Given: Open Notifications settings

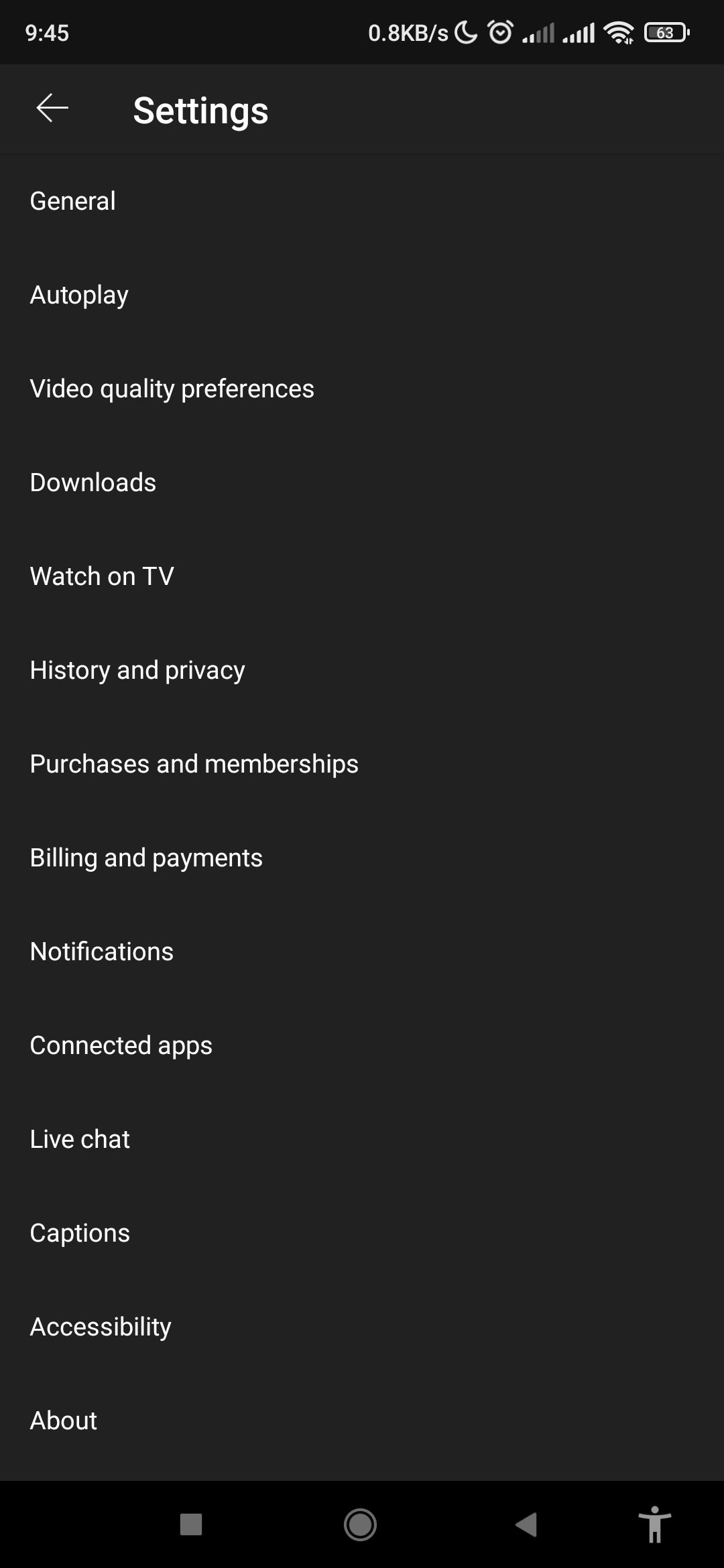Looking at the screenshot, I should click(101, 950).
